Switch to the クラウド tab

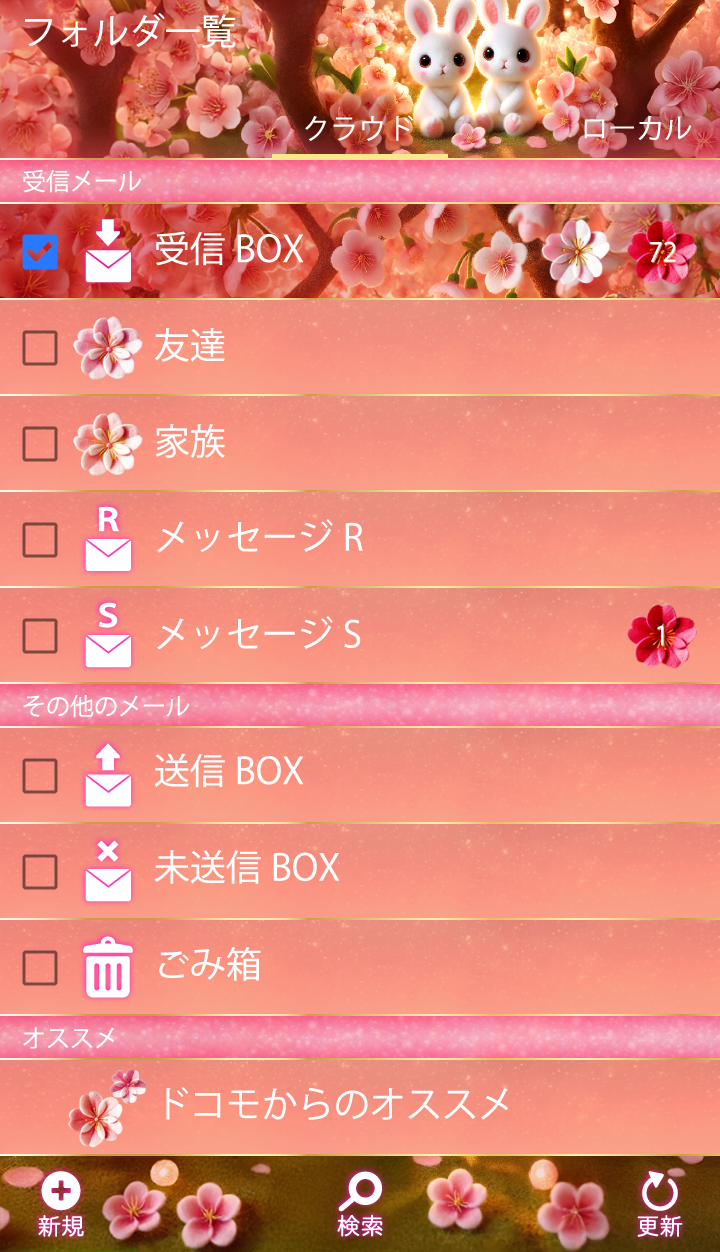coord(359,129)
